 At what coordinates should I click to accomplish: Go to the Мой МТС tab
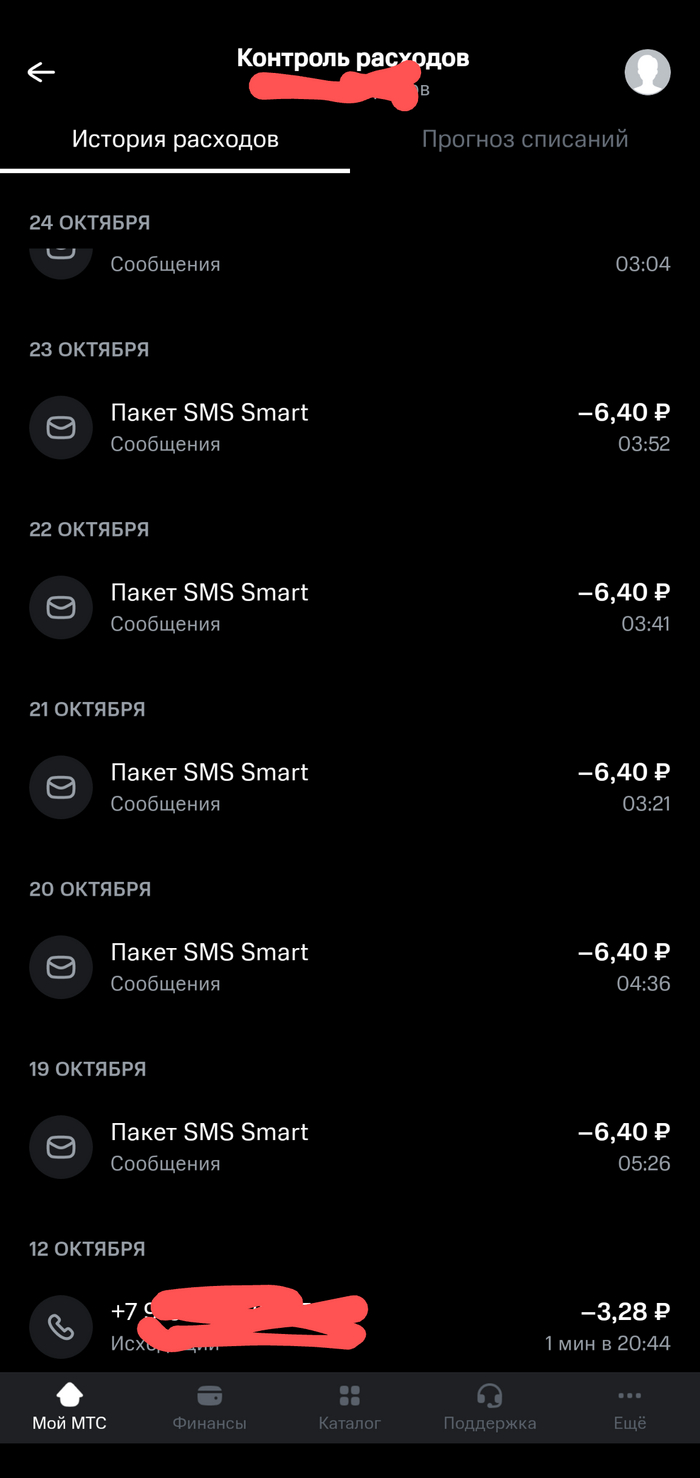[x=69, y=1408]
